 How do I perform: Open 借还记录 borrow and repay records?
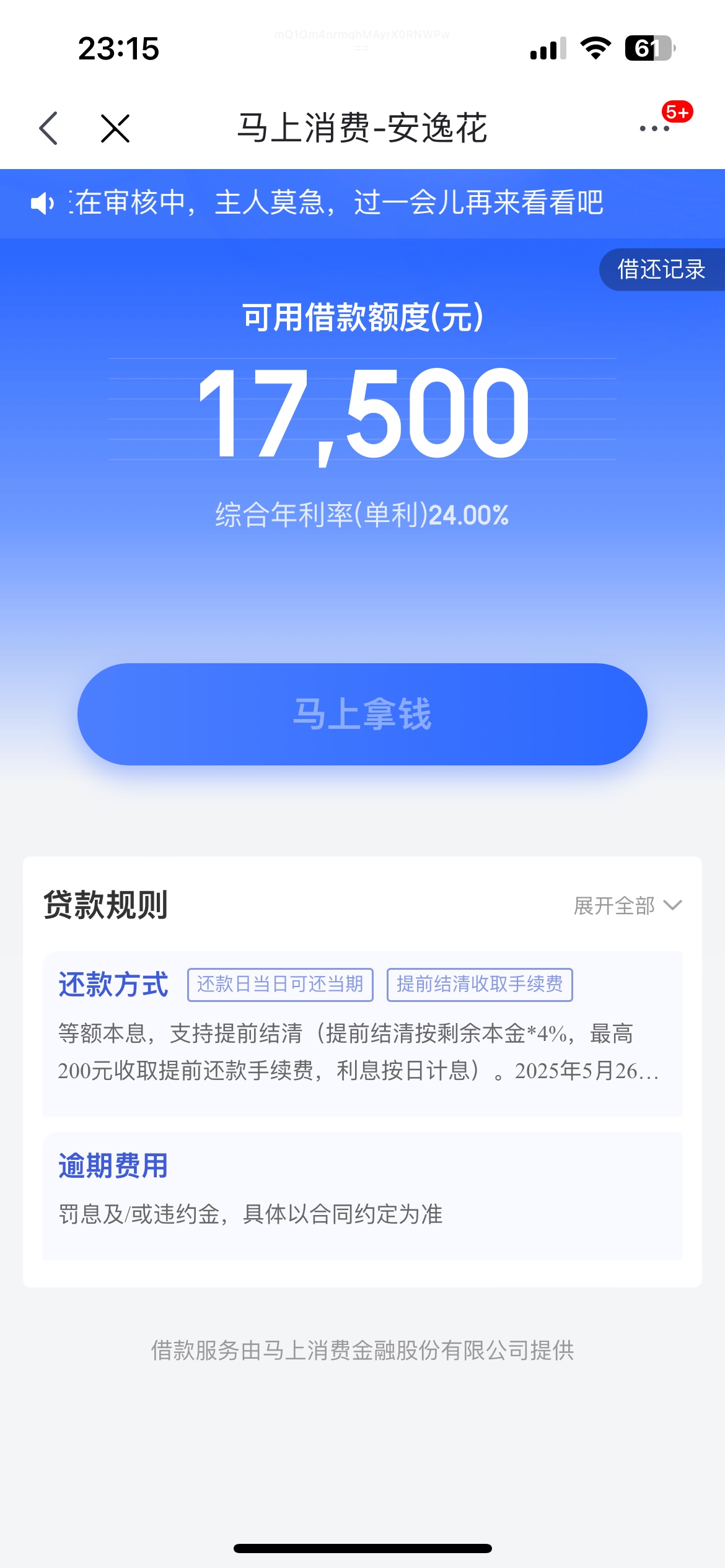click(x=661, y=269)
